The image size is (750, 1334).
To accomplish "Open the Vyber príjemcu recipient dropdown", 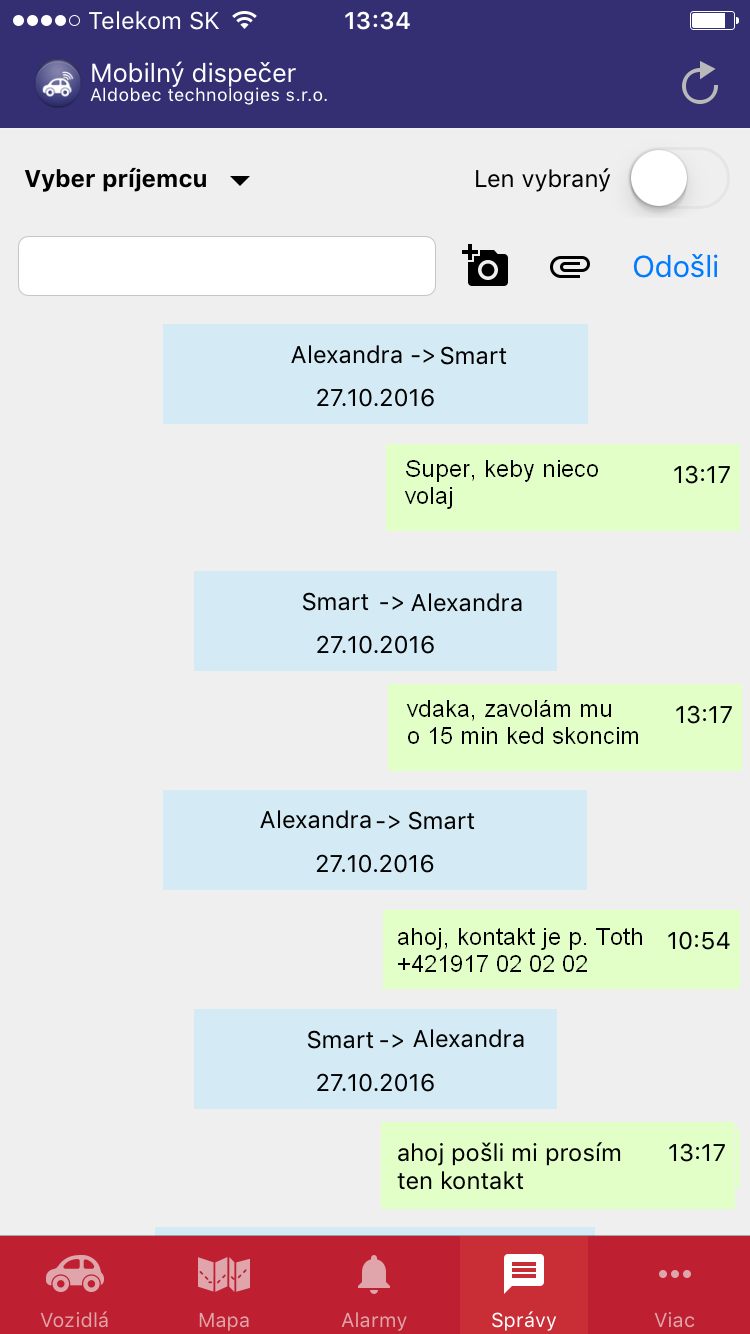I will [137, 180].
